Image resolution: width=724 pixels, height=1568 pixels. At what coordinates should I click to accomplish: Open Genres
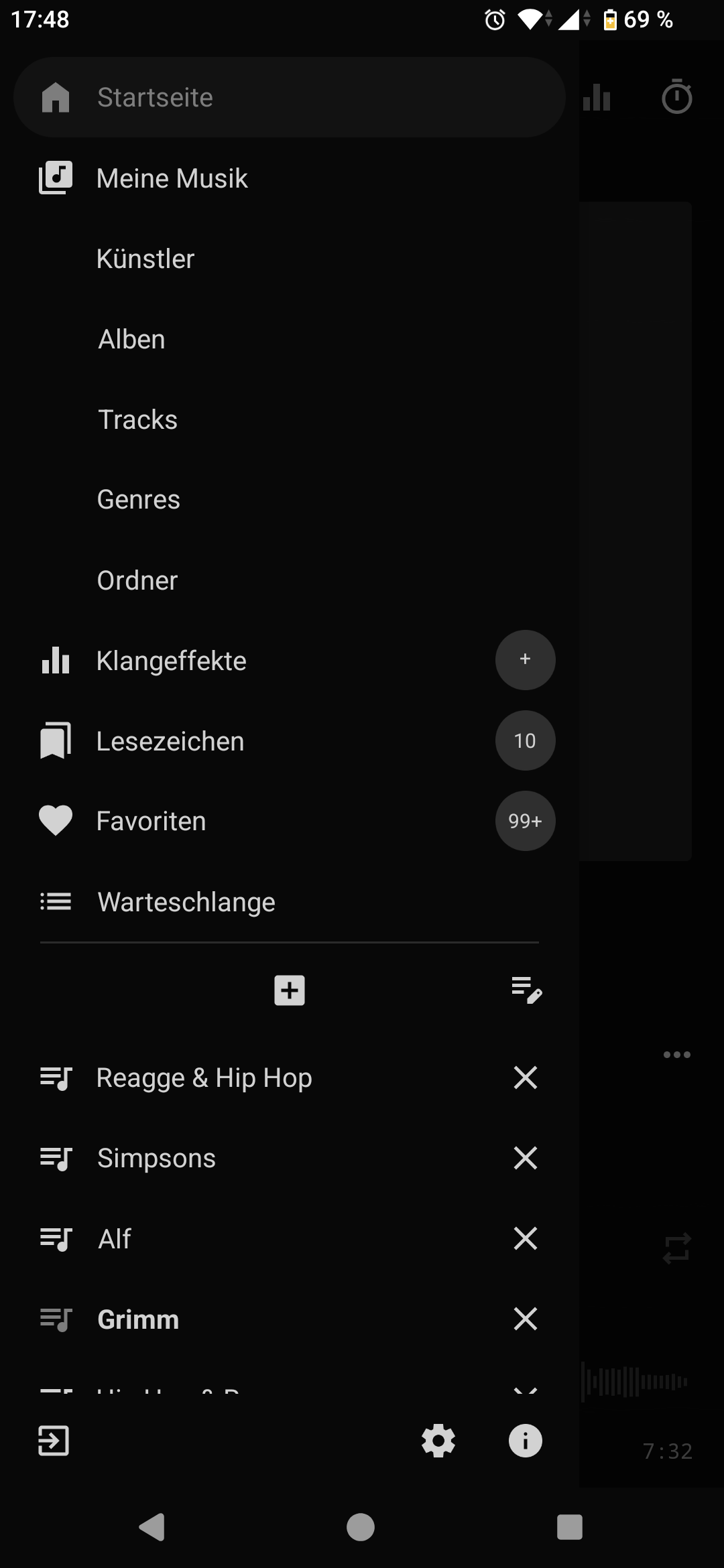tap(138, 500)
